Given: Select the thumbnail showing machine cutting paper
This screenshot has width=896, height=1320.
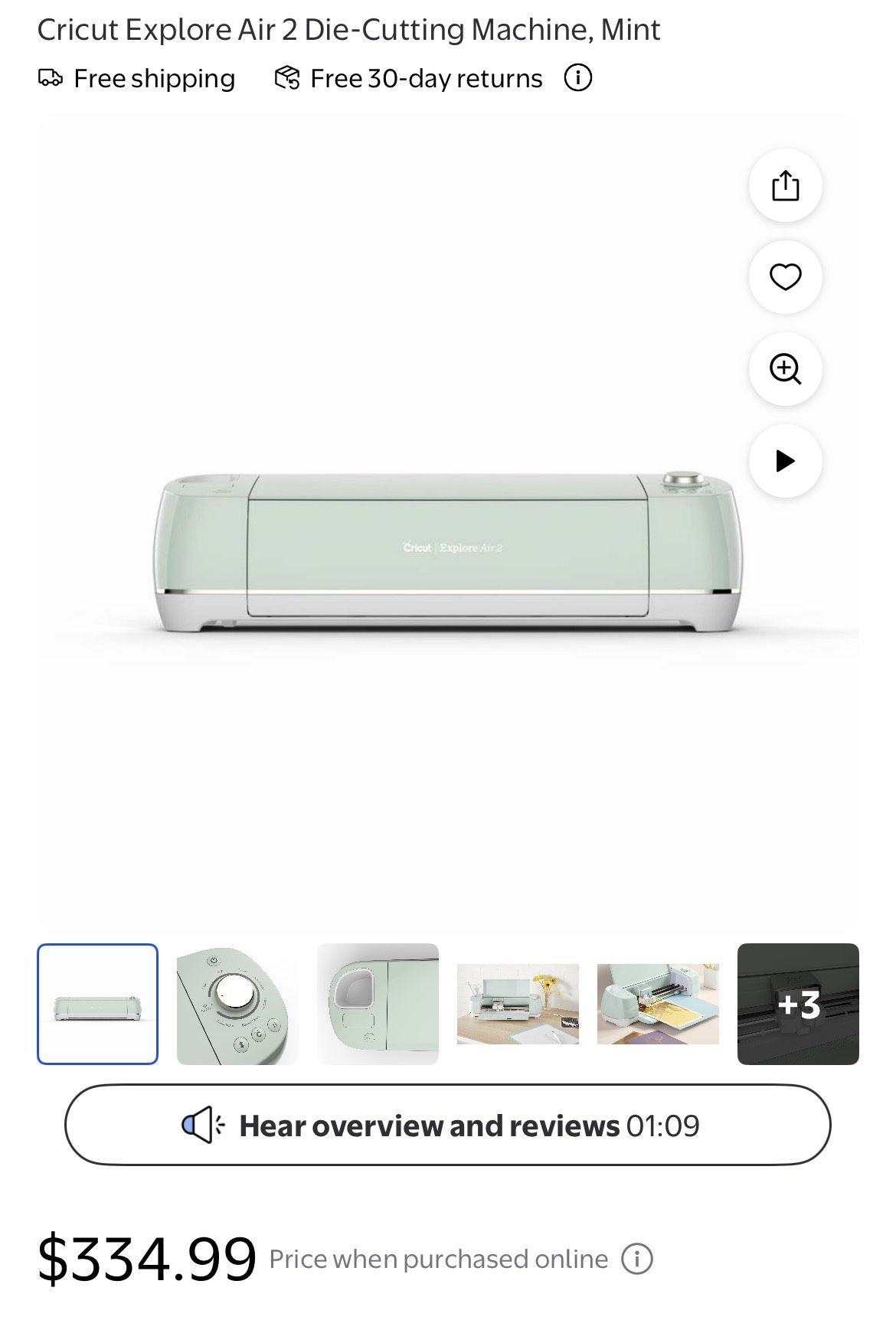Looking at the screenshot, I should coord(658,1004).
